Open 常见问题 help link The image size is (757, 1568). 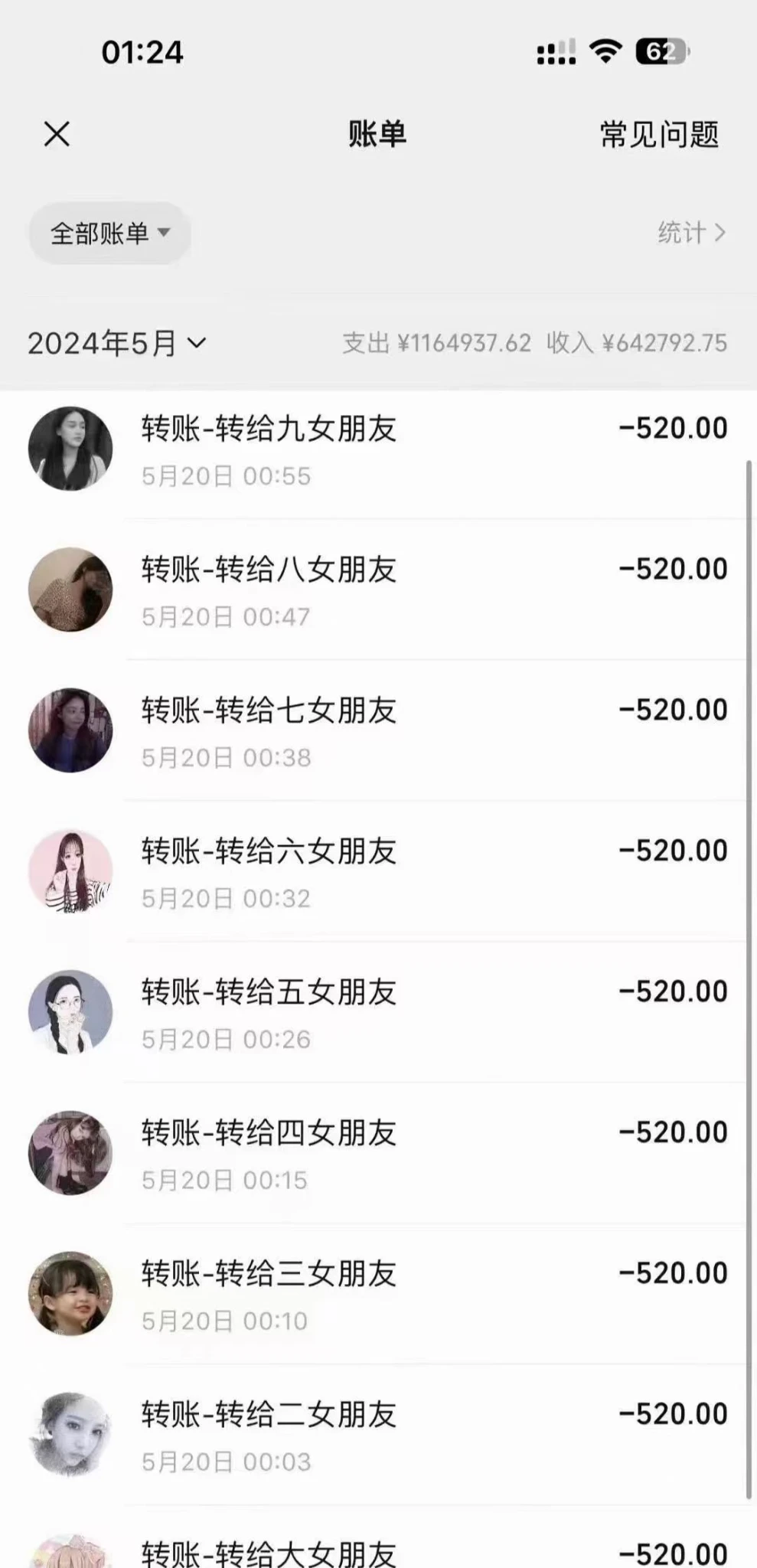point(658,135)
